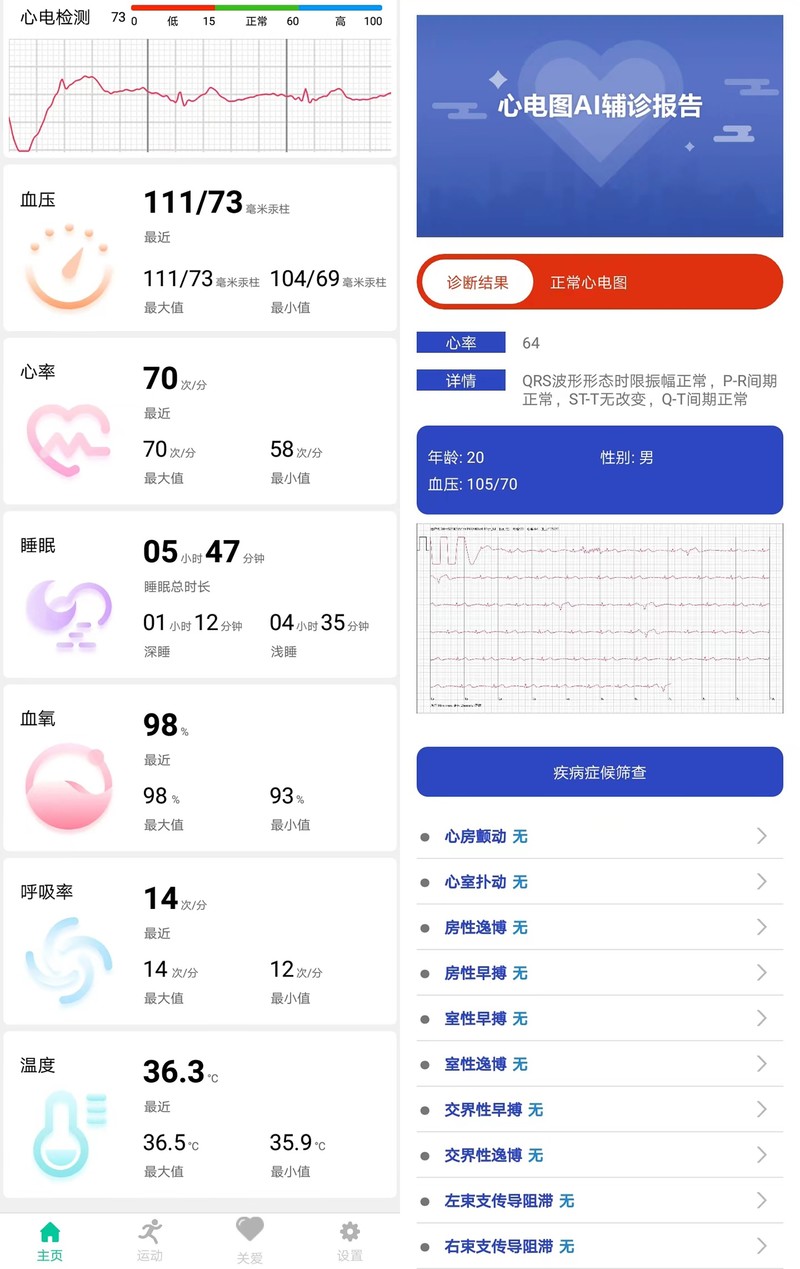This screenshot has height=1269, width=800.
Task: Click the 疾病症候筛查 button
Action: (599, 771)
